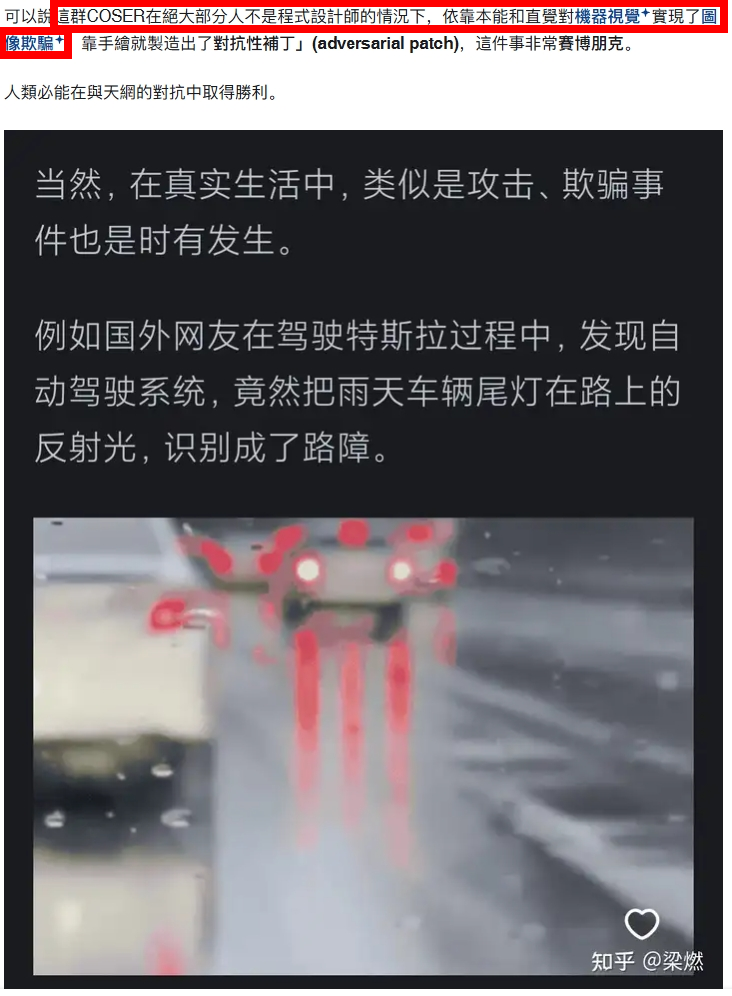Open the 圖像欺騙 keyword link
732x996 pixels.
tap(30, 43)
